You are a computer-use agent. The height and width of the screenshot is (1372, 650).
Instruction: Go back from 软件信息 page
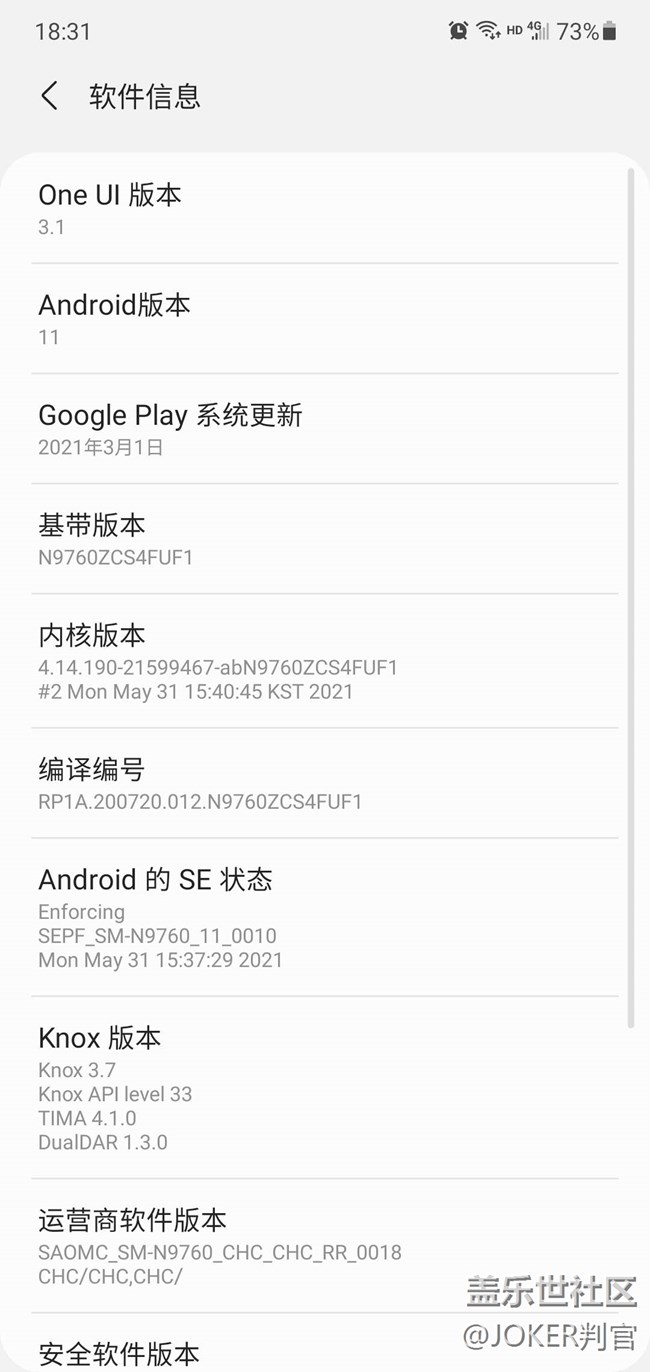pyautogui.click(x=49, y=96)
